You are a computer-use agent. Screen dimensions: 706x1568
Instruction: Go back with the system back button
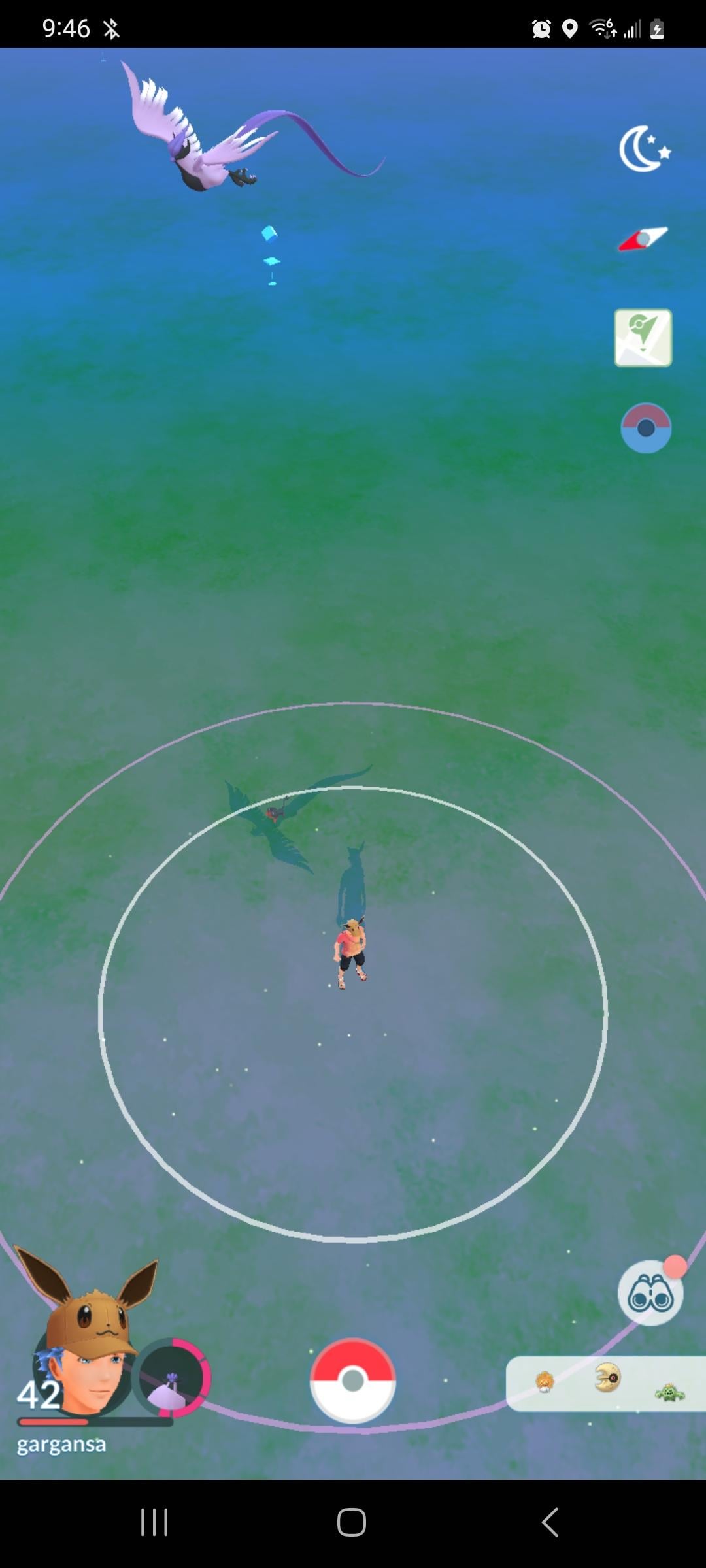(x=550, y=1522)
